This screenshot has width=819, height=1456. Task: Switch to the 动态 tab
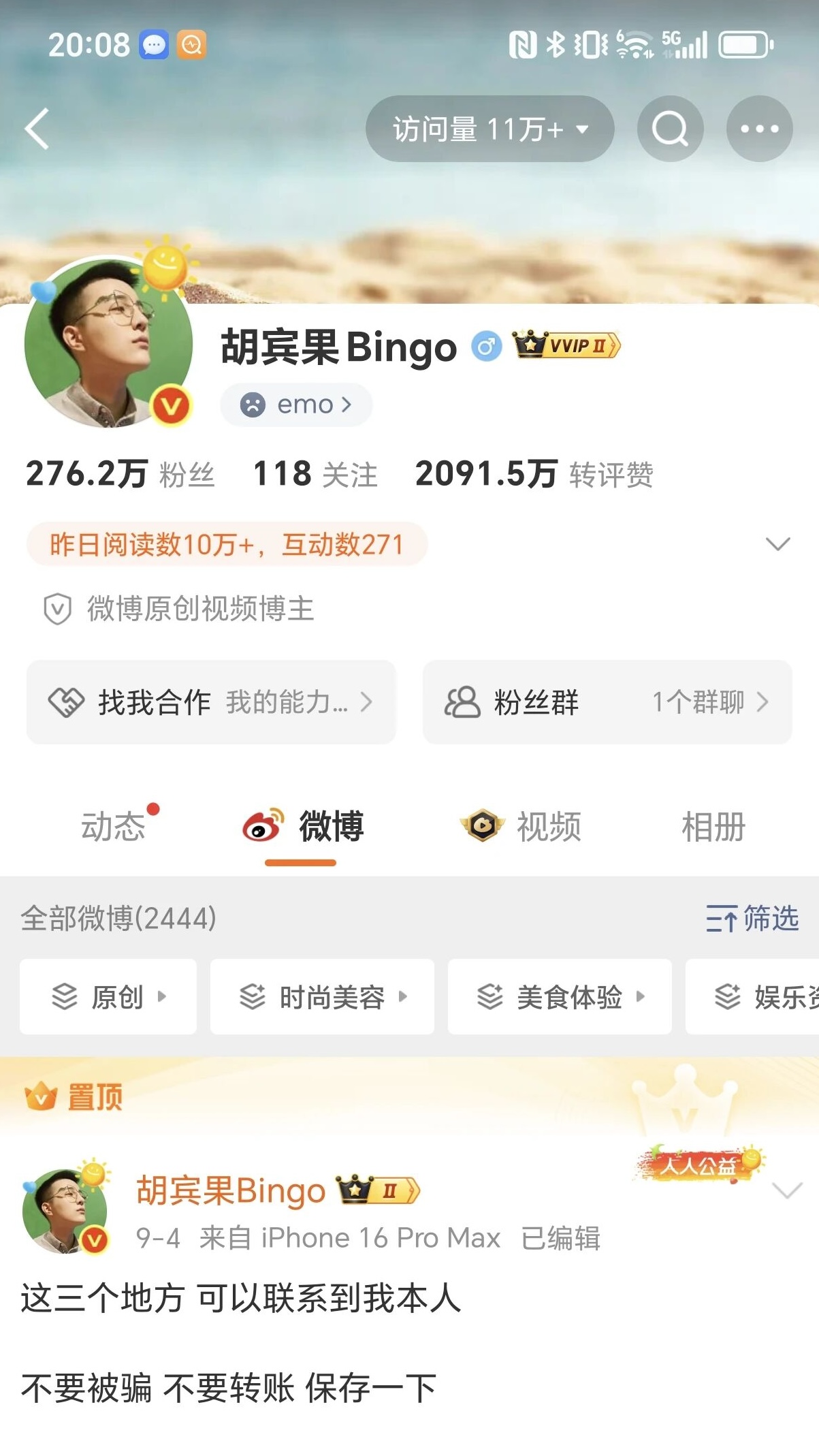click(114, 827)
